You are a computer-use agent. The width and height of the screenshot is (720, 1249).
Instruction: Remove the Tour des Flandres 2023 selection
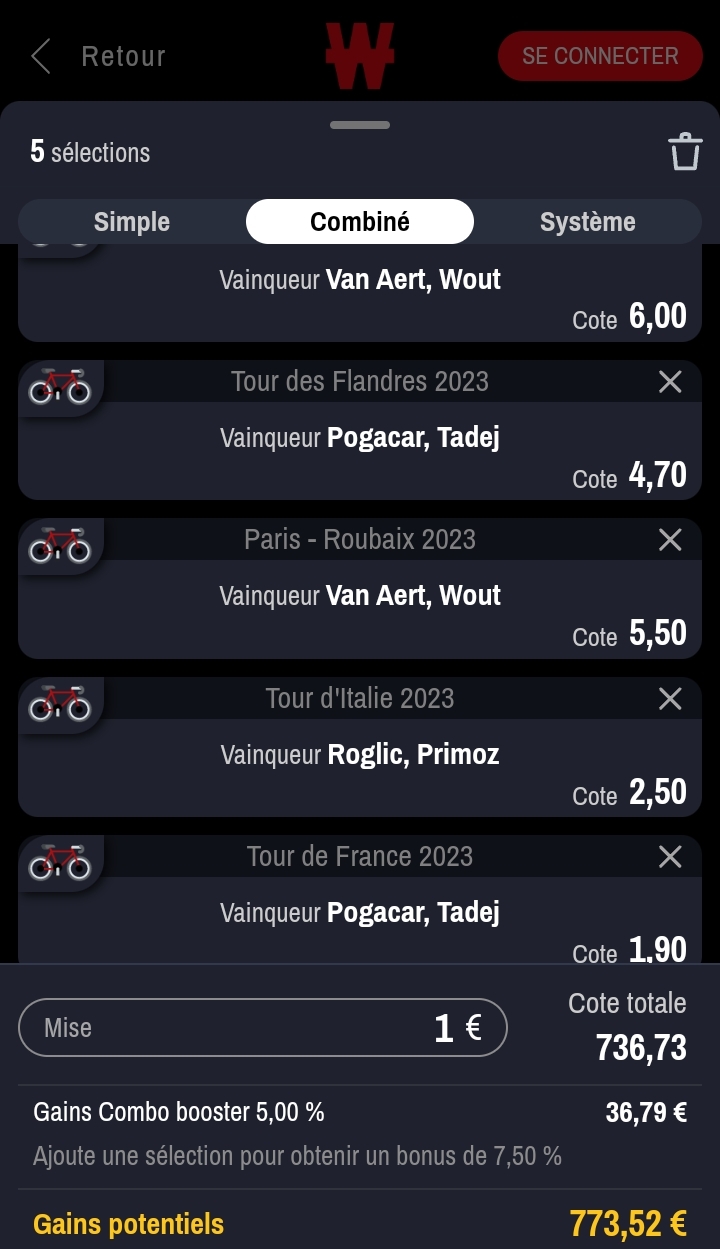pos(670,381)
